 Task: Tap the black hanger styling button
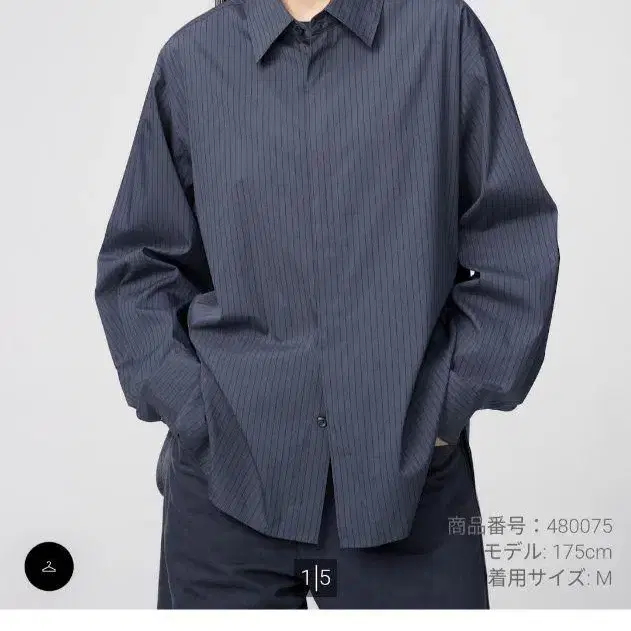click(49, 566)
